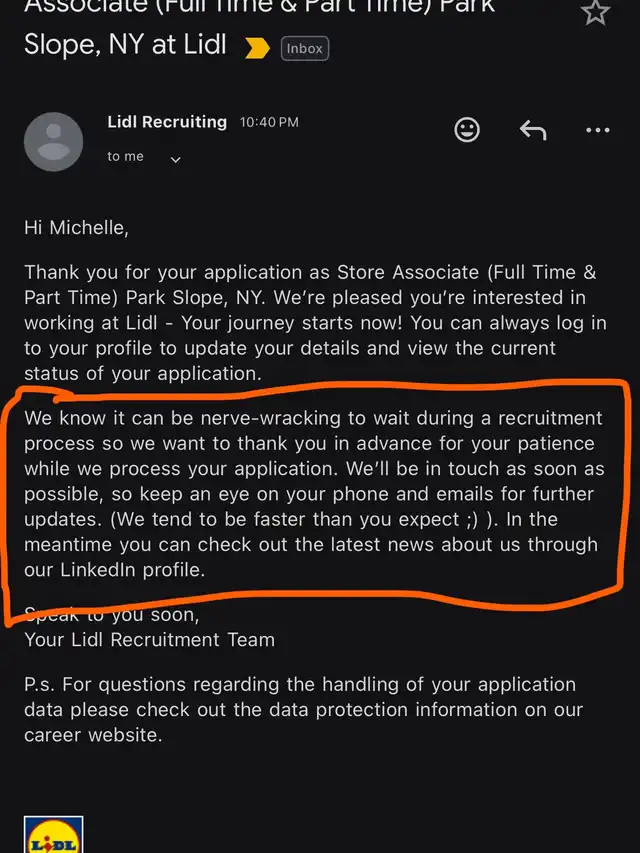Reply to Lidl Recruiting

[532, 130]
